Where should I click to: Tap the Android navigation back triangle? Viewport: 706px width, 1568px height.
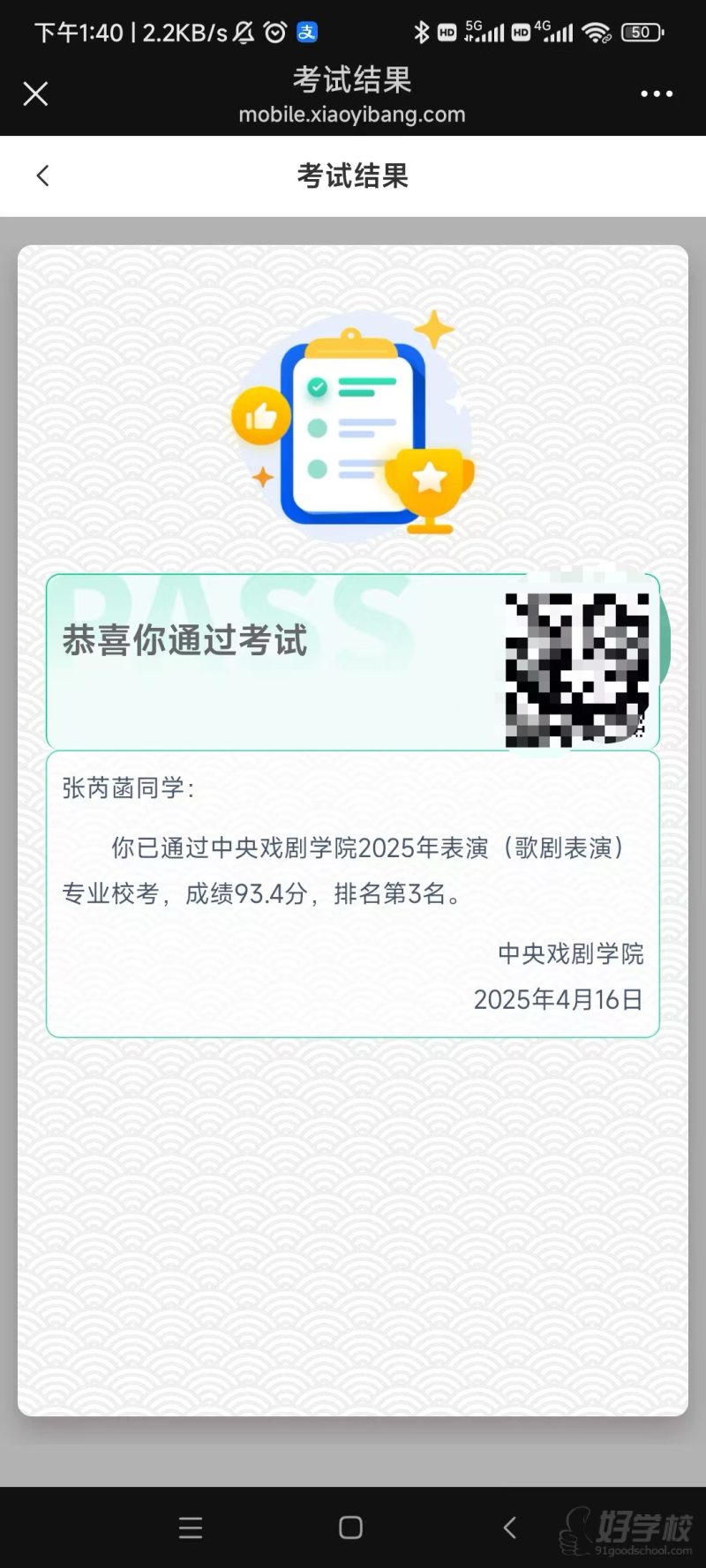click(x=509, y=1527)
